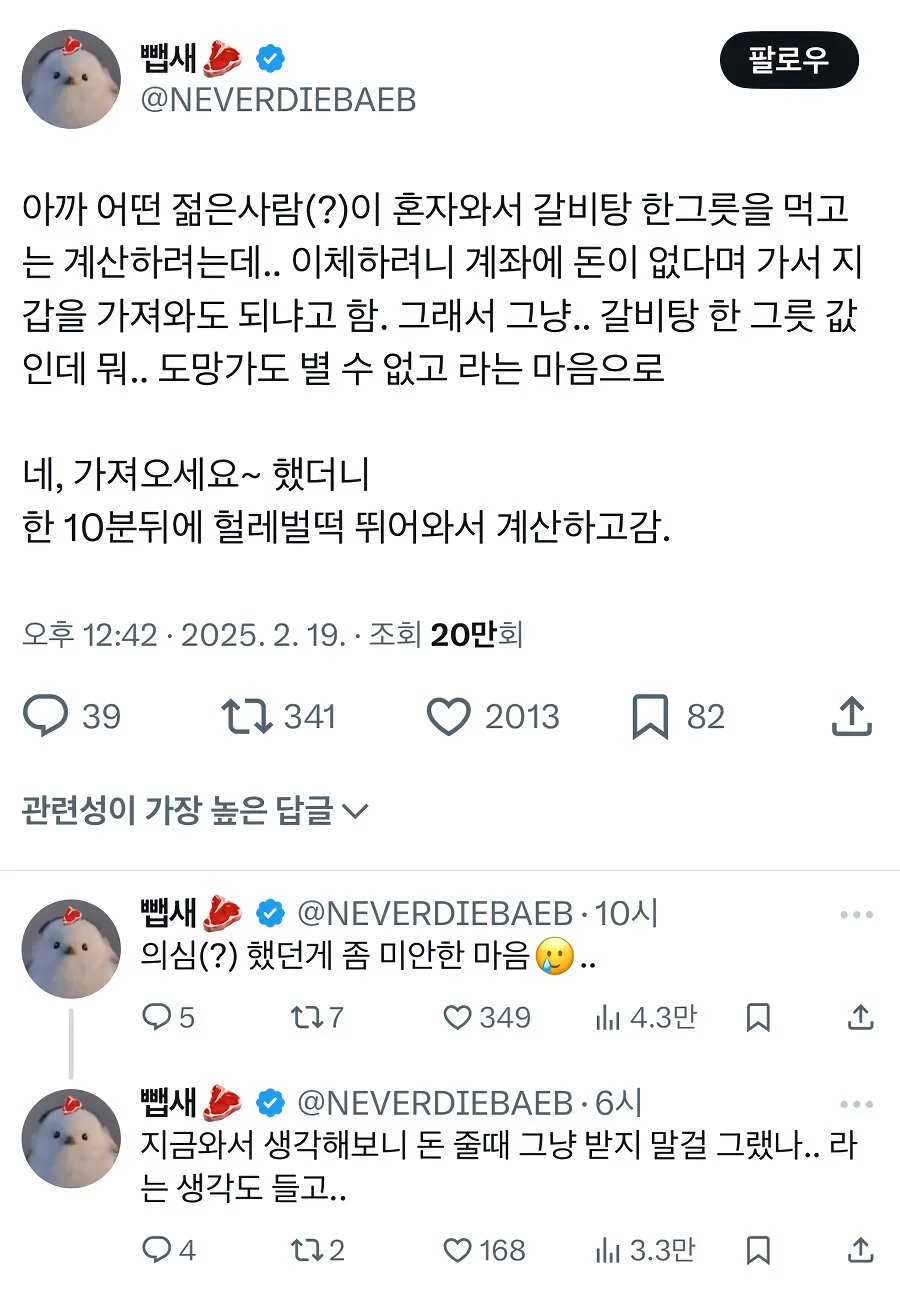Viewport: 900px width, 1314px height.
Task: Comment on the 6시 reply with 4 replies
Action: [x=157, y=1250]
